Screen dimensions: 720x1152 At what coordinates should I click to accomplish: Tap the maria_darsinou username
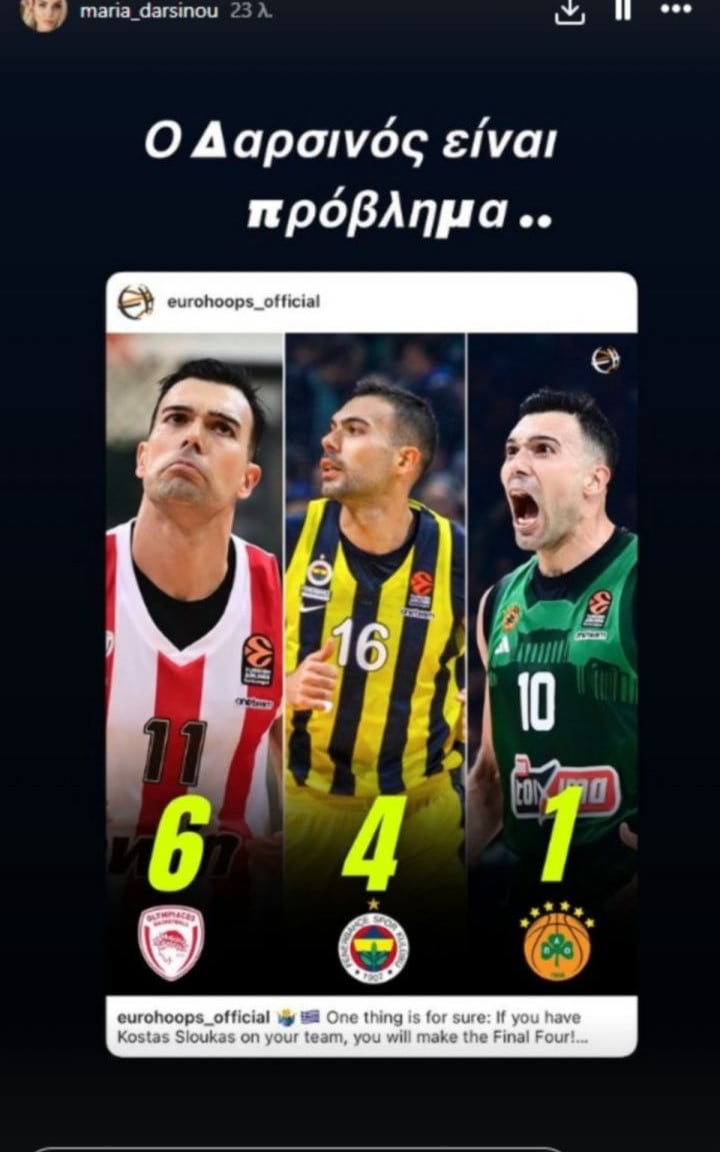(149, 12)
